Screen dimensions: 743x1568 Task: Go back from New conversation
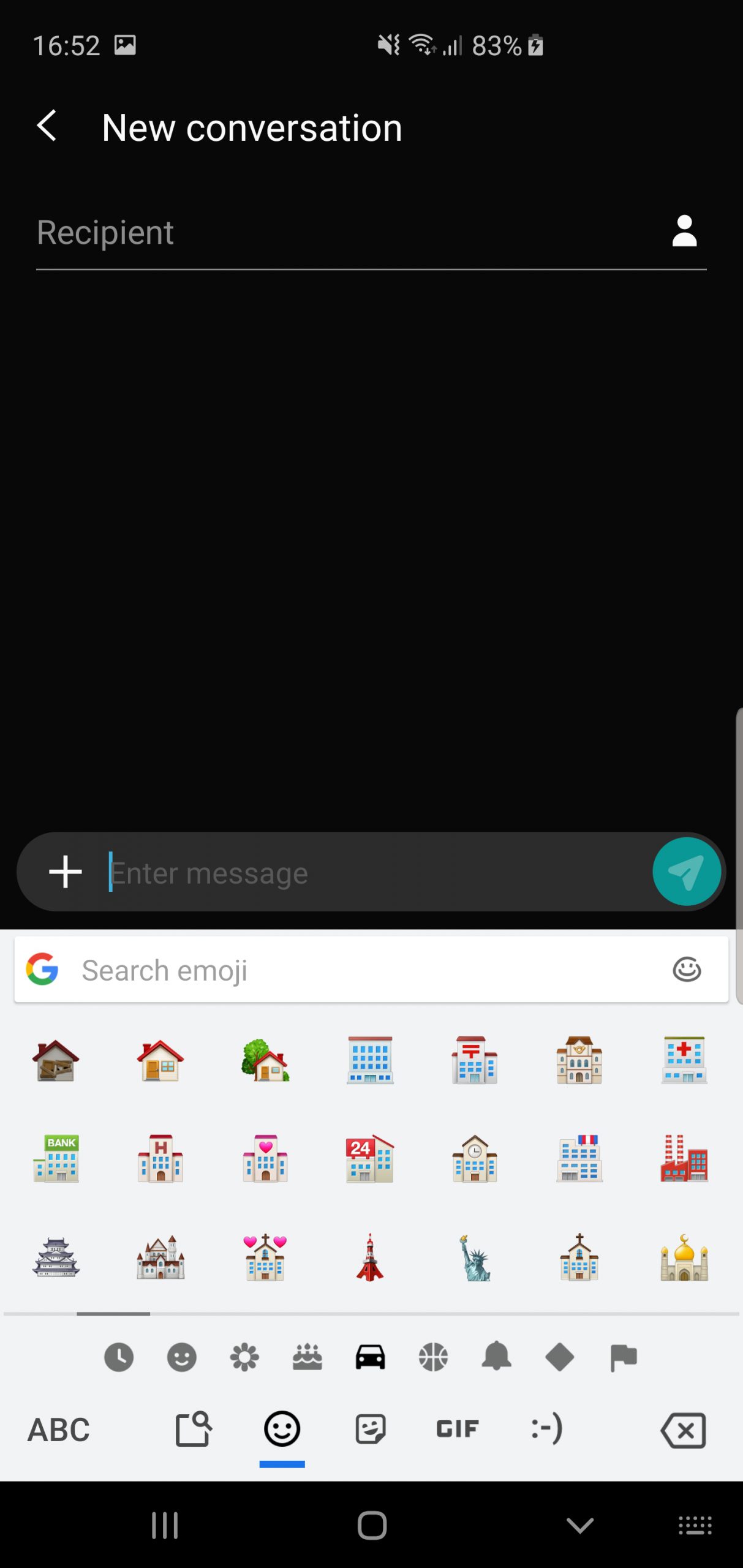(x=47, y=127)
